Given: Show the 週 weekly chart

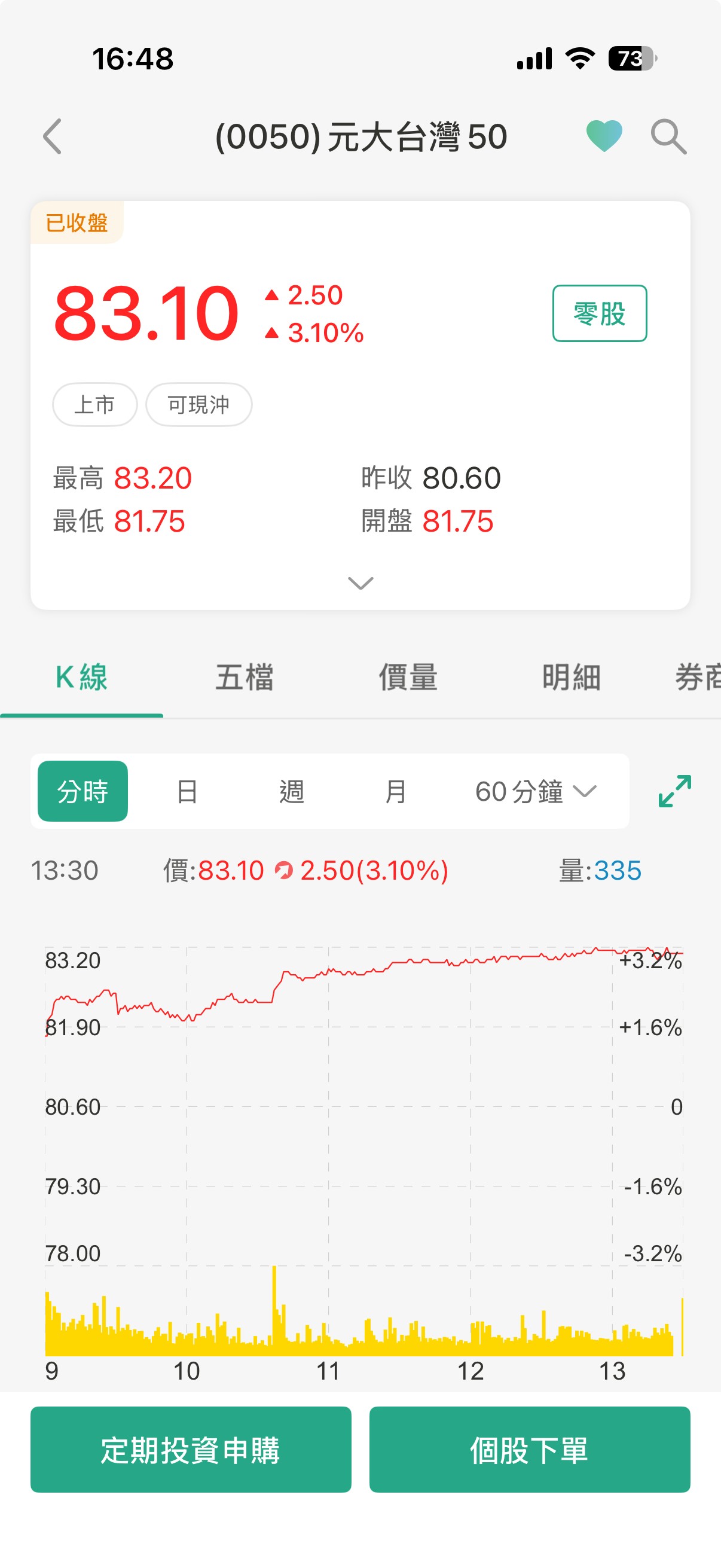Looking at the screenshot, I should [291, 791].
